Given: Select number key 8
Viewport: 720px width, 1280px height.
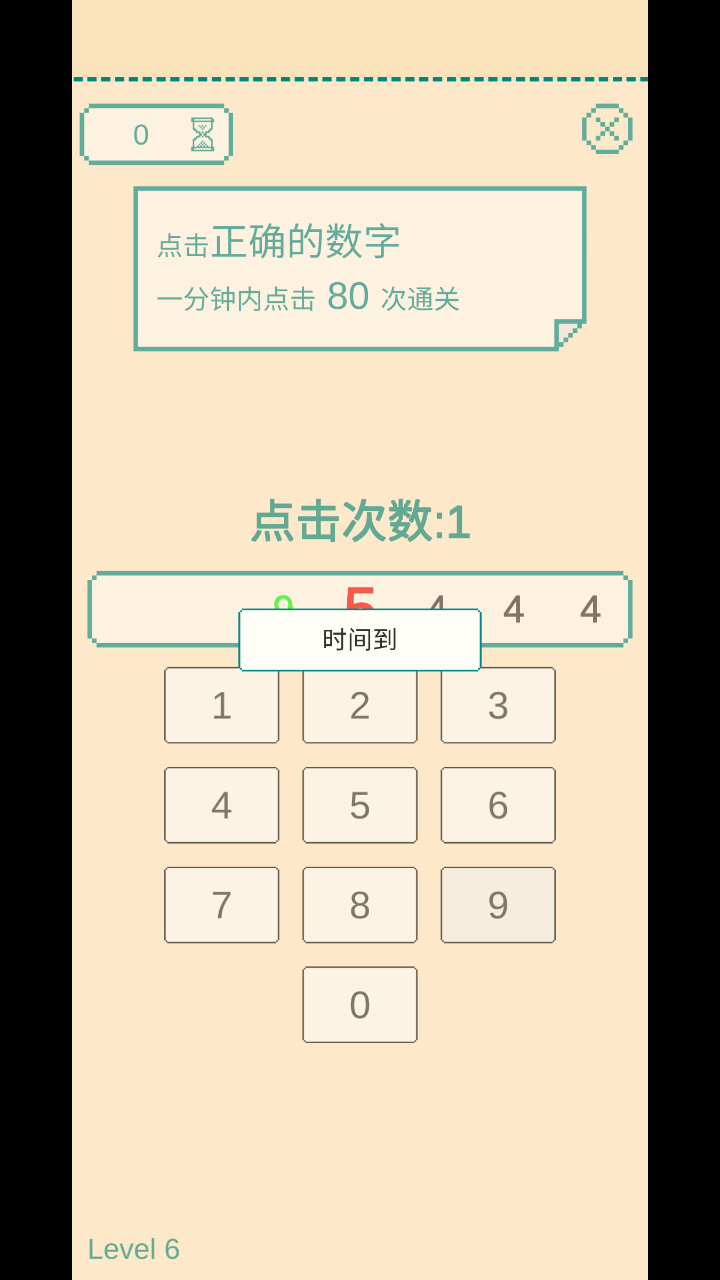Looking at the screenshot, I should (x=360, y=905).
